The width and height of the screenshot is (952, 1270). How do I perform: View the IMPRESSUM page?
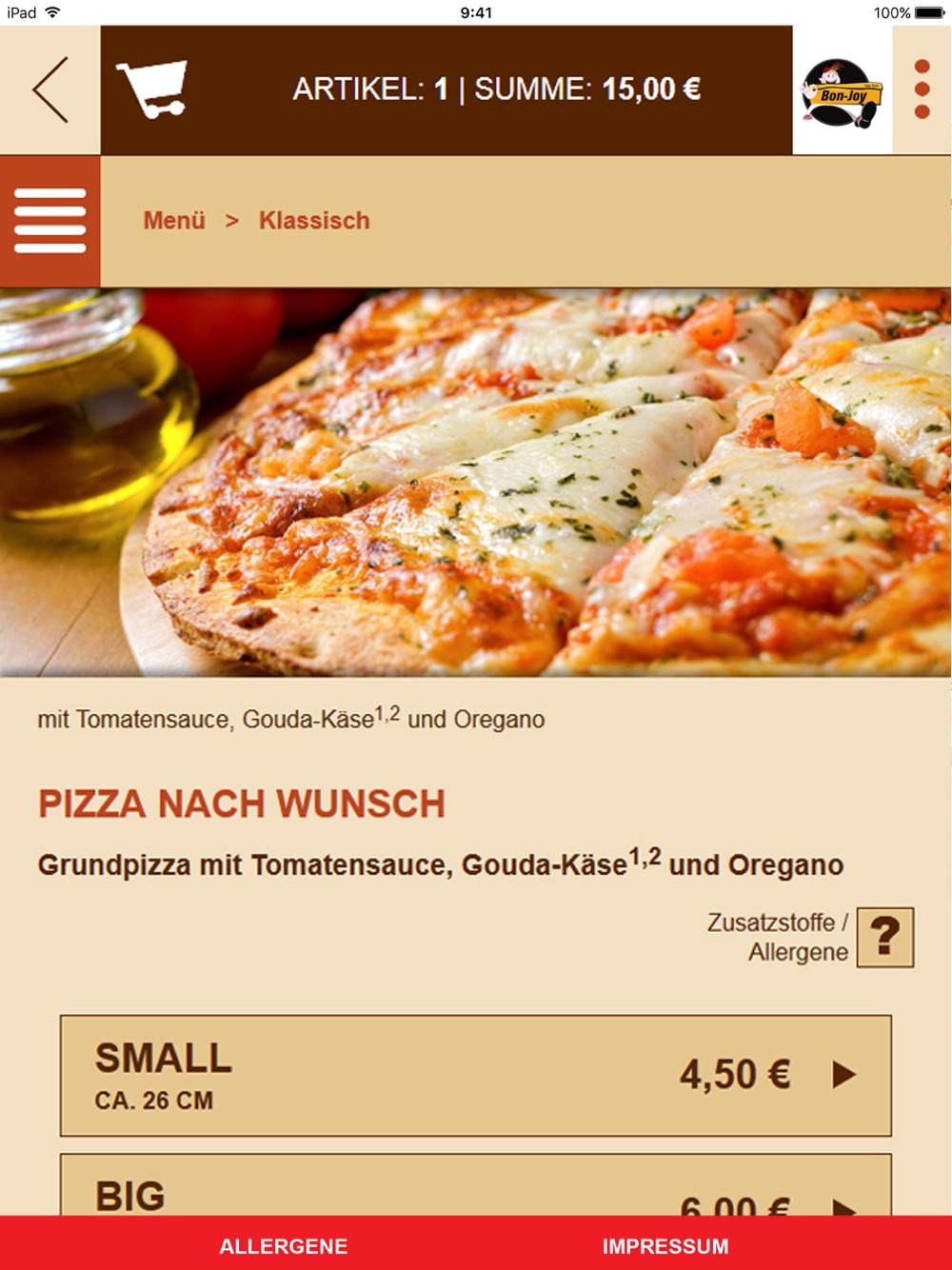click(665, 1246)
